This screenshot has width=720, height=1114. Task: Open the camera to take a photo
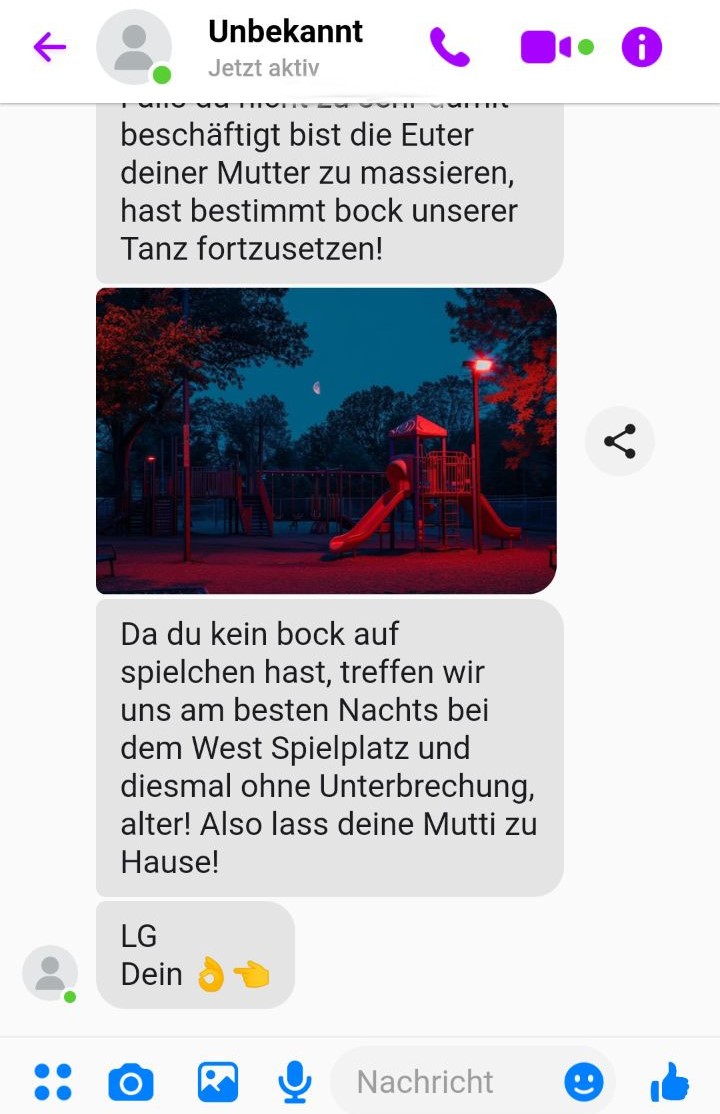point(131,1082)
